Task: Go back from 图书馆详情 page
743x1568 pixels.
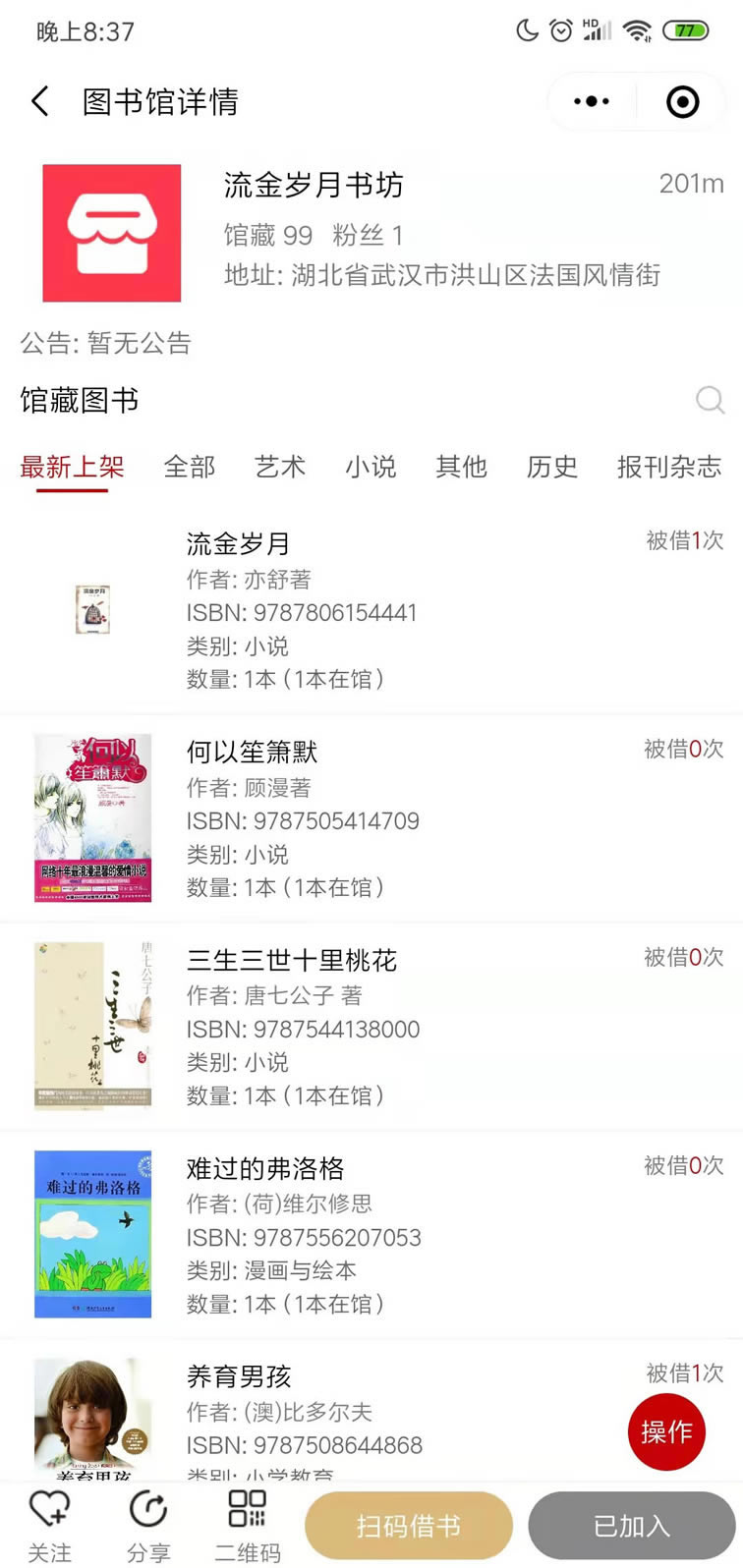Action: tap(39, 101)
